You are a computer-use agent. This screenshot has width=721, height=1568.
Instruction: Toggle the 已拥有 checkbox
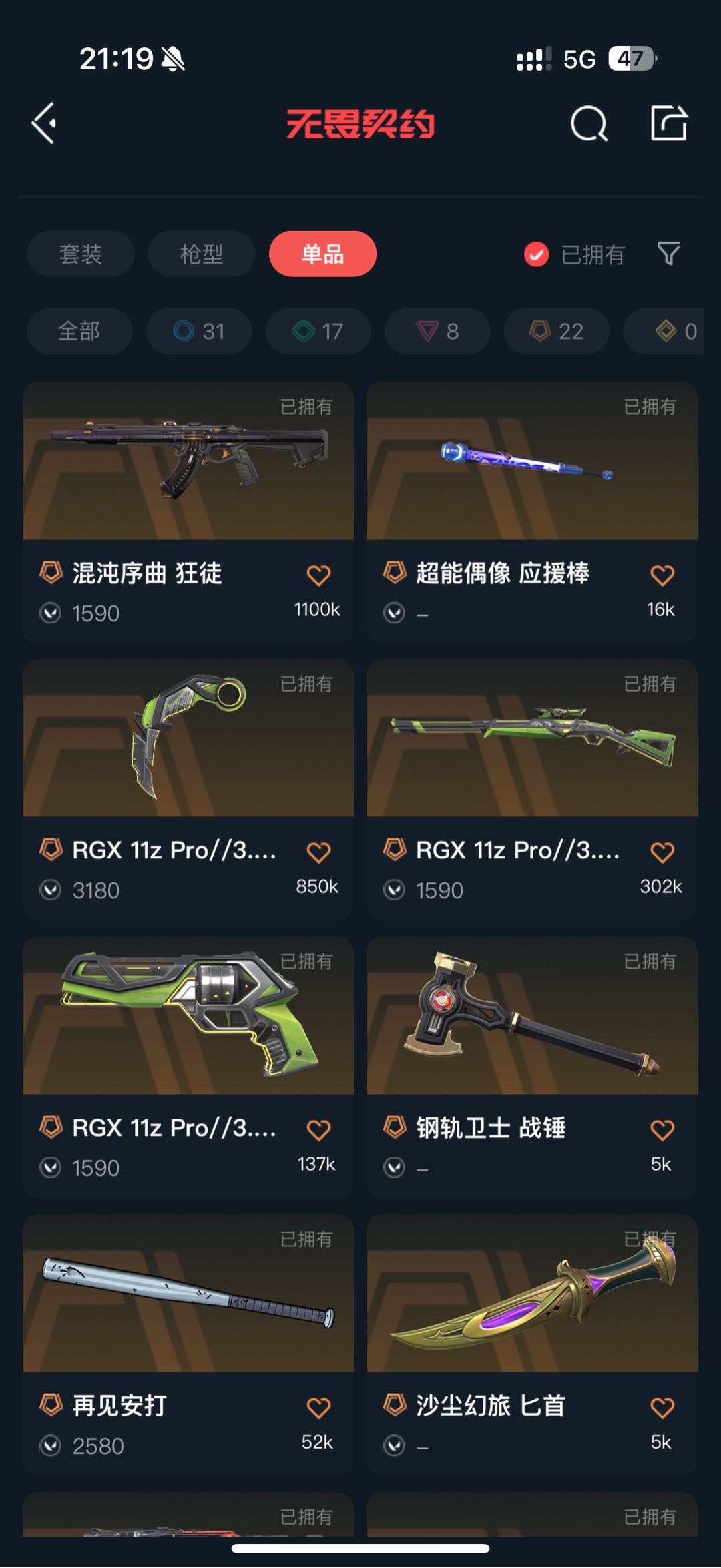click(x=537, y=254)
